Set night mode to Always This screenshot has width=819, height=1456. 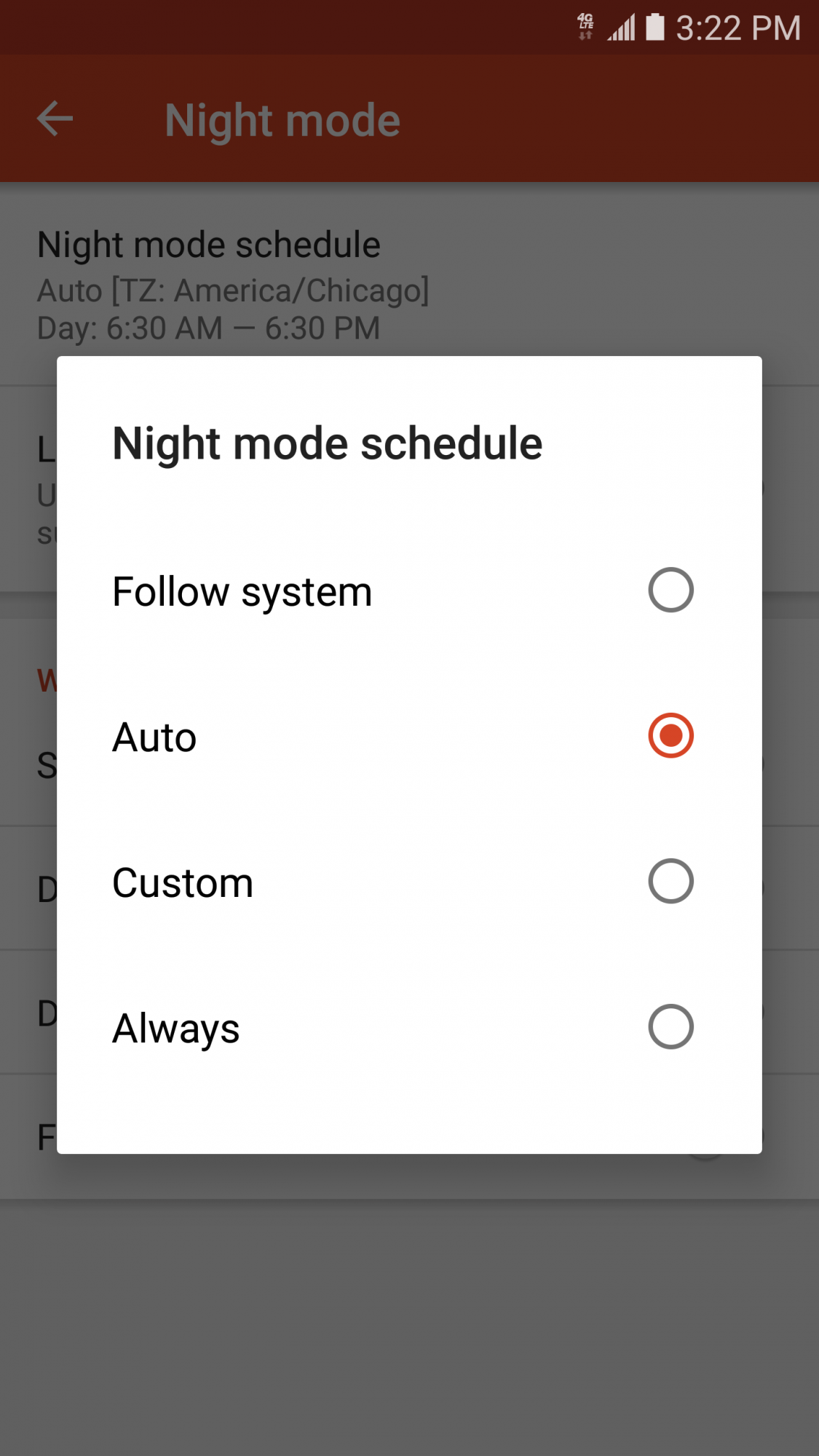tap(409, 1027)
